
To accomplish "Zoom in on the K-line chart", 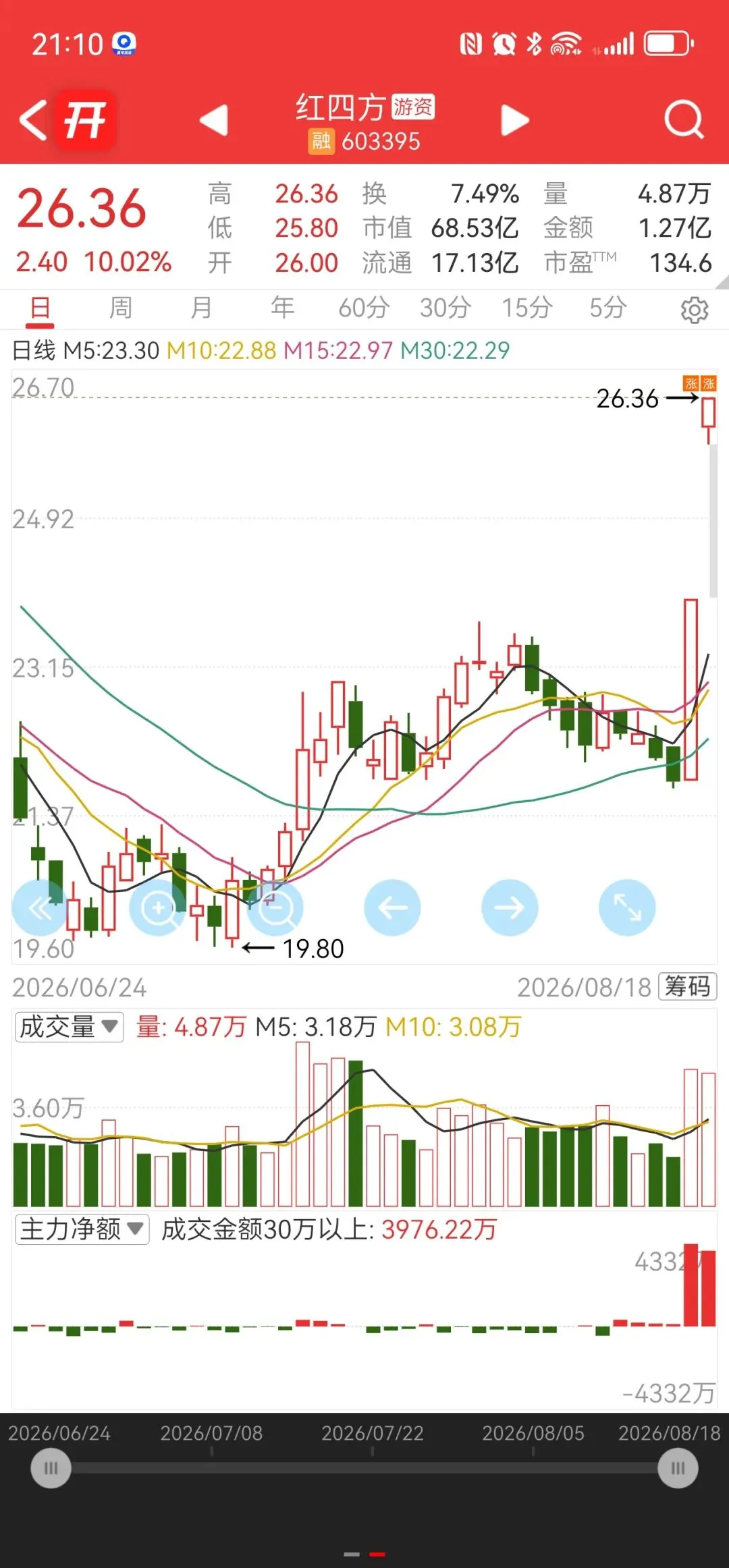I will [x=157, y=907].
